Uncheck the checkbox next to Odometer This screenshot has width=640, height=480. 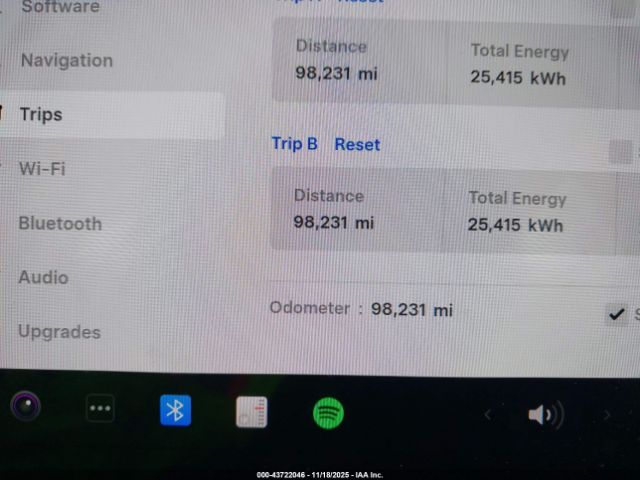[617, 314]
